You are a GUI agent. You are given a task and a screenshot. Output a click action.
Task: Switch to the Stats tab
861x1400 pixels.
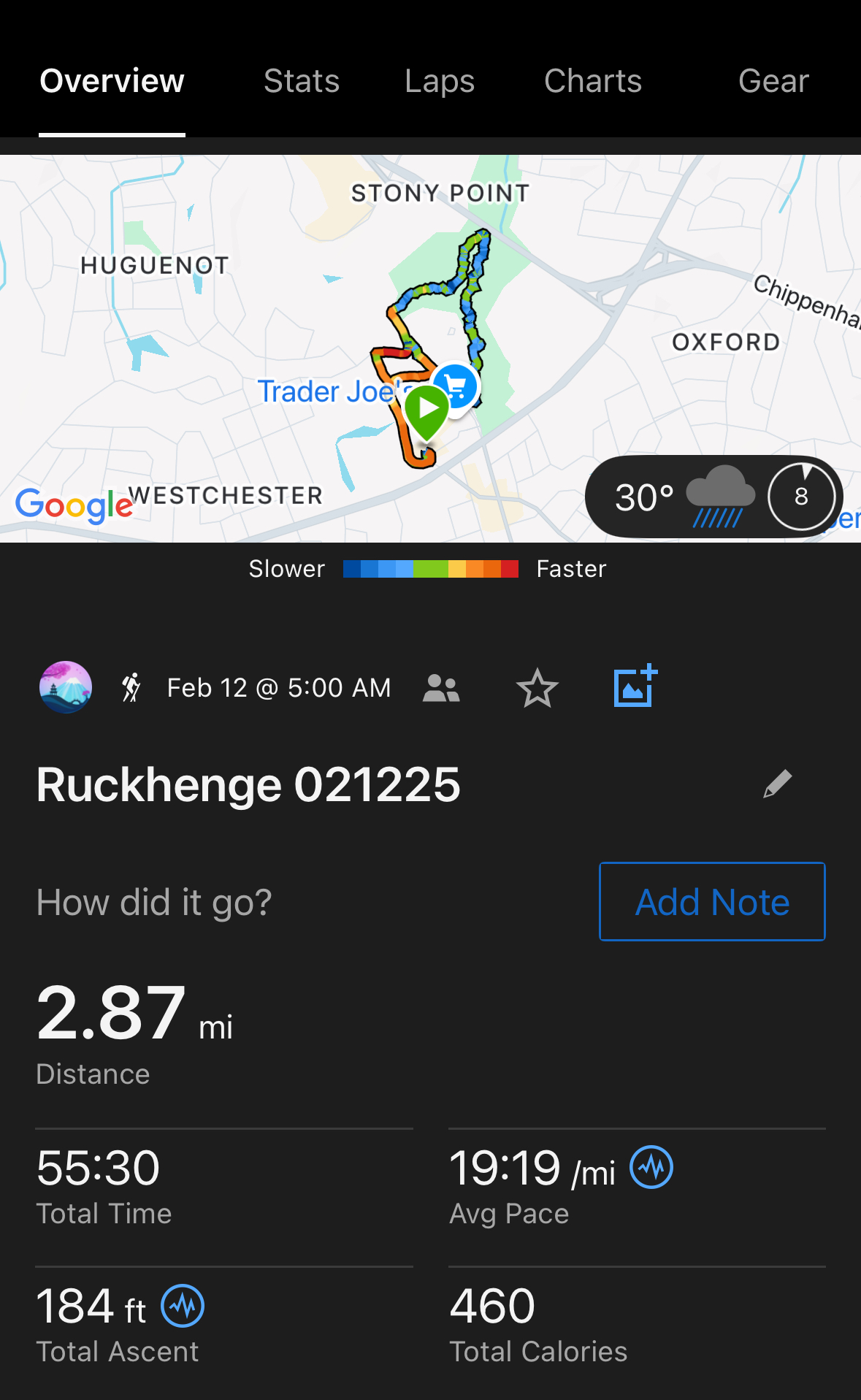click(x=302, y=81)
